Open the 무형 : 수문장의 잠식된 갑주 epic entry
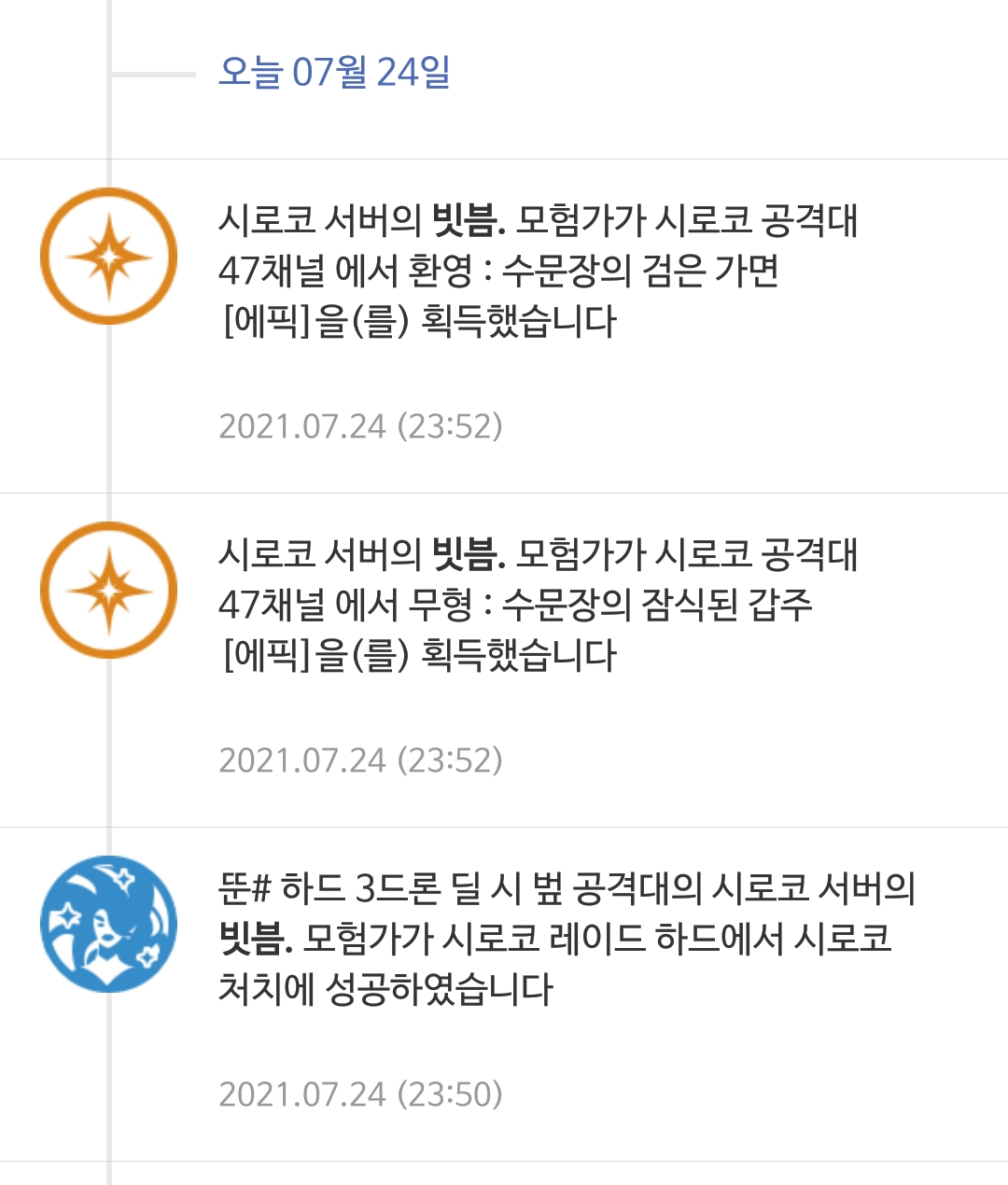 point(538,605)
